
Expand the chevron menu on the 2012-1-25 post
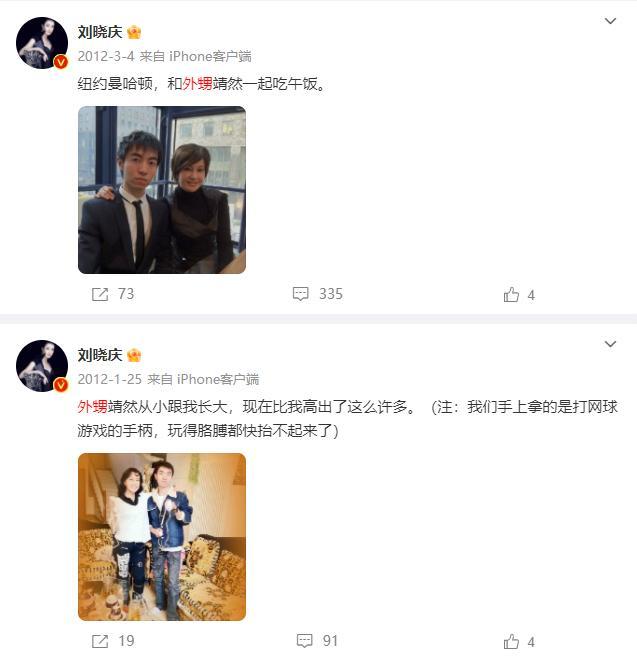610,345
